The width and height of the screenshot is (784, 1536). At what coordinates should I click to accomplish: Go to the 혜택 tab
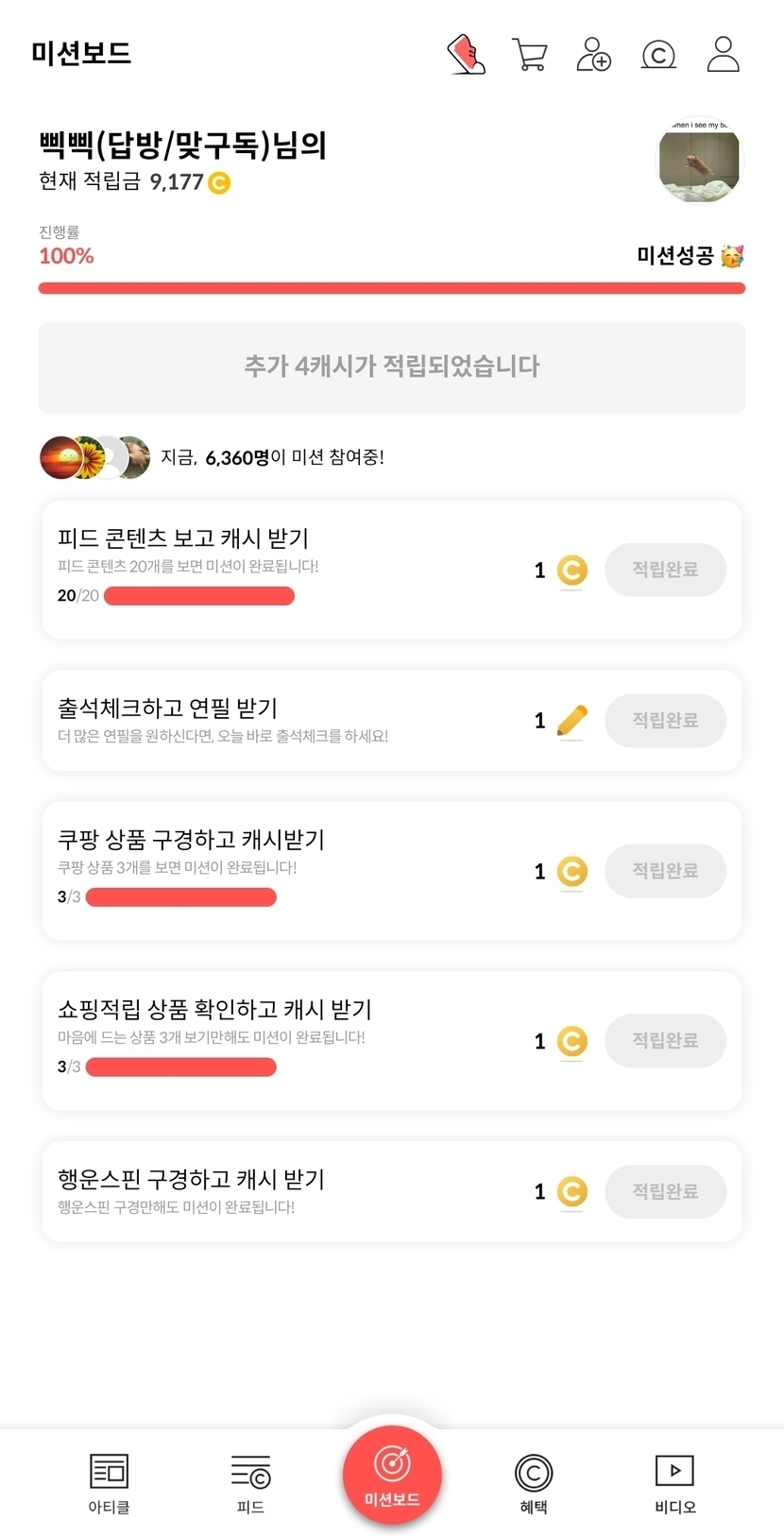(x=534, y=1482)
